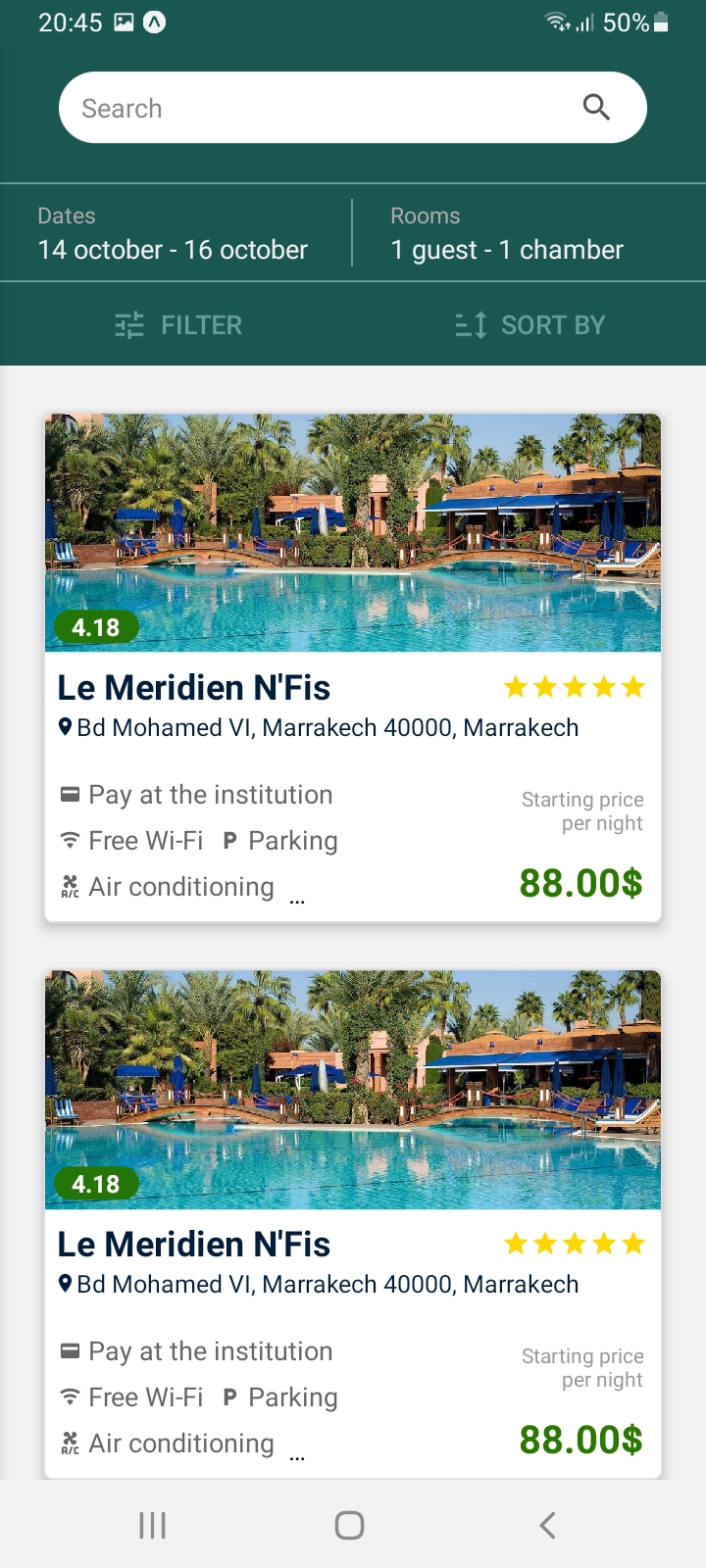Tap the magnifier icon in search bar
Viewport: 706px width, 1568px height.
coord(596,108)
